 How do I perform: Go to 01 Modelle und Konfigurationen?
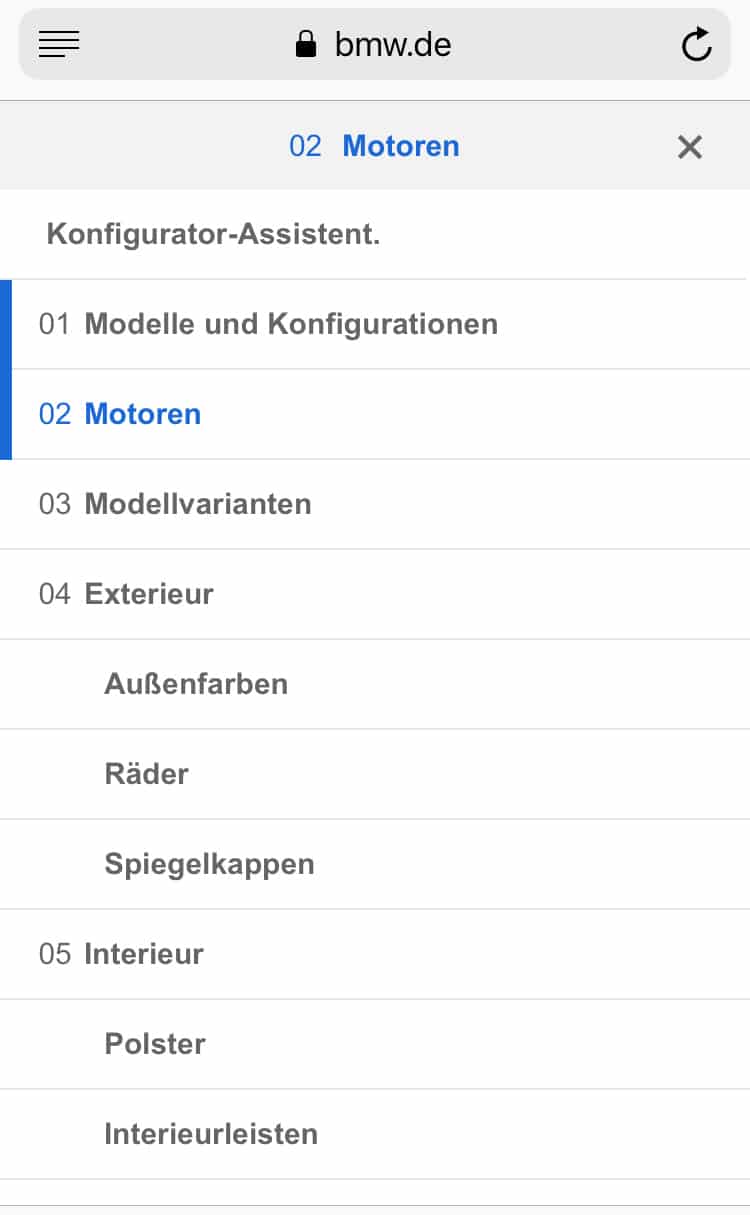pos(375,324)
